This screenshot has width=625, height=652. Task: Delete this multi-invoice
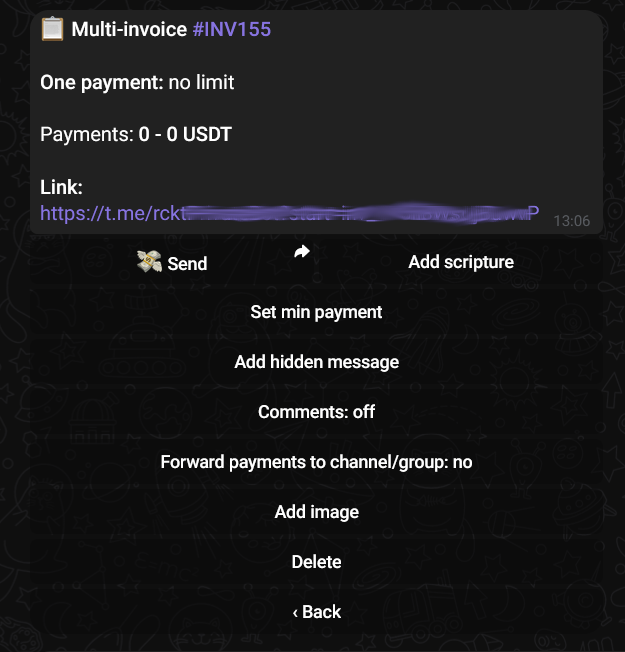(316, 562)
